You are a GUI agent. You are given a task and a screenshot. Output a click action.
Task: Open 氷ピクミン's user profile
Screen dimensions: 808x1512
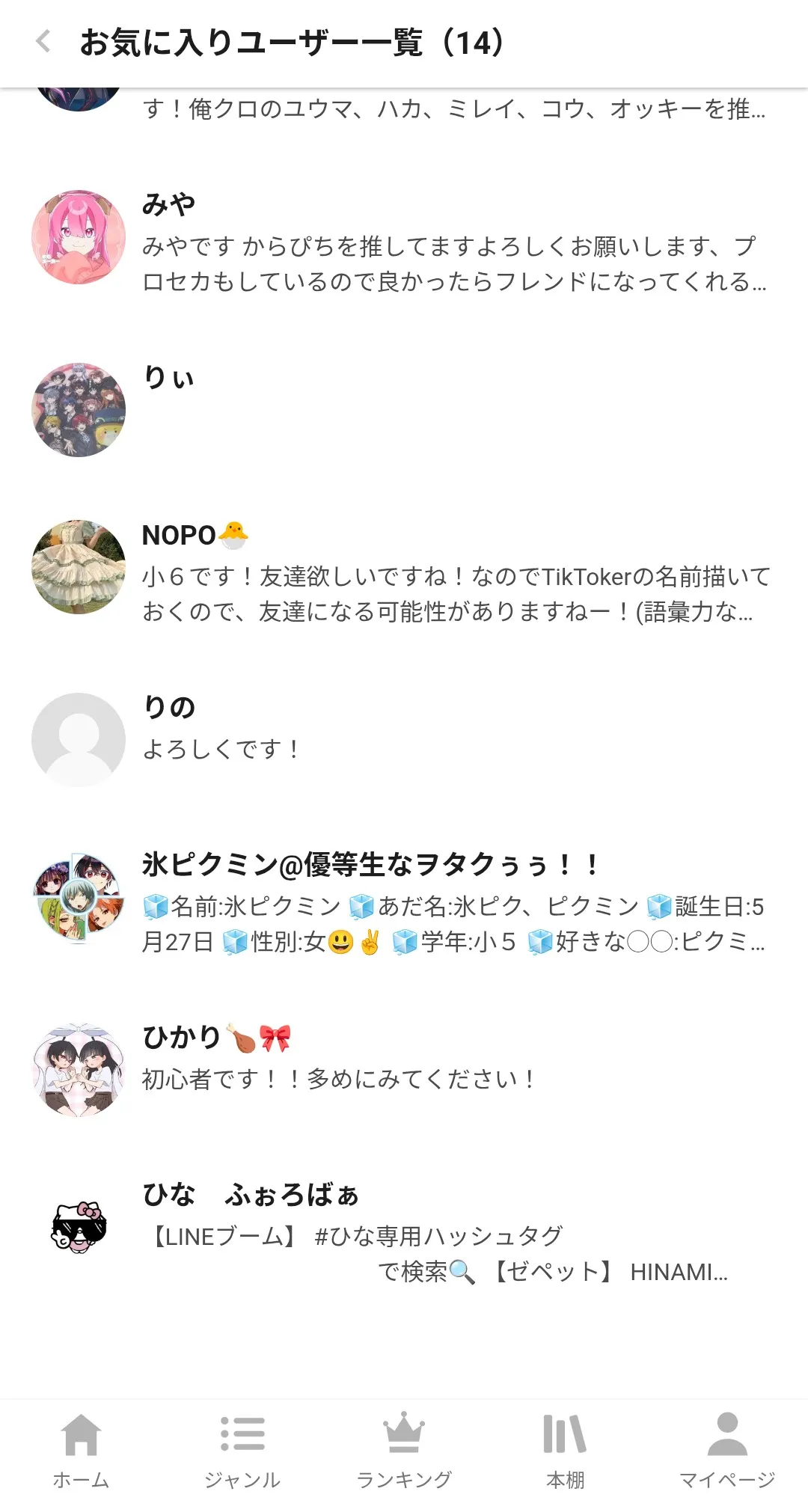404,900
